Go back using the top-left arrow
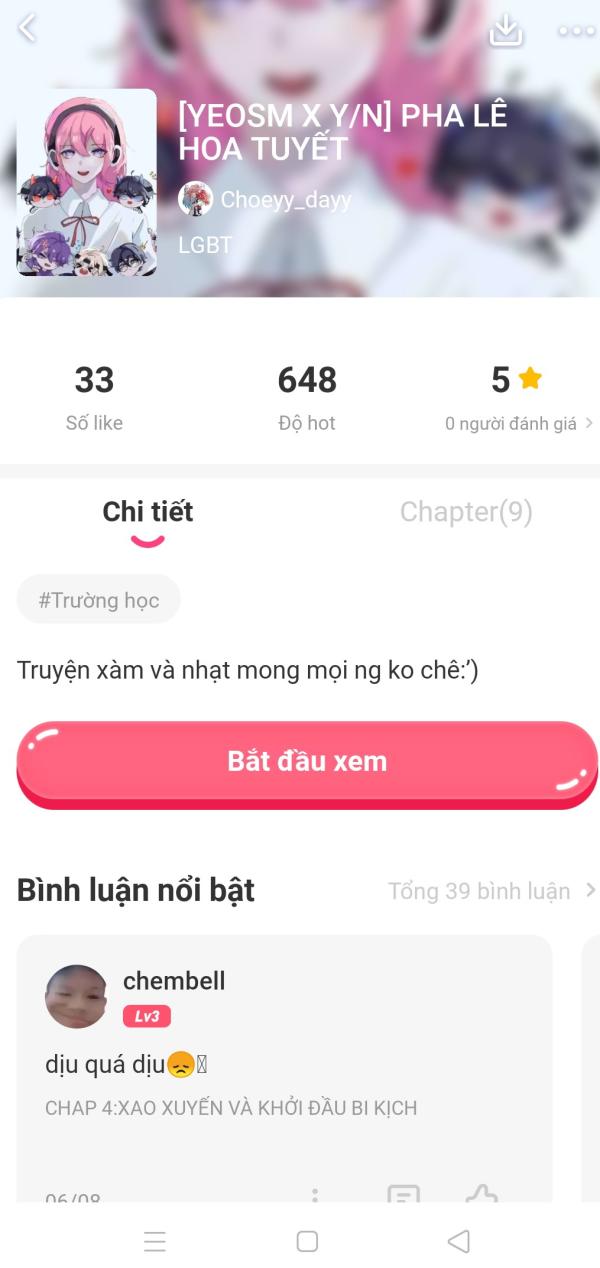Screen dimensions: 600x1268 tap(27, 29)
